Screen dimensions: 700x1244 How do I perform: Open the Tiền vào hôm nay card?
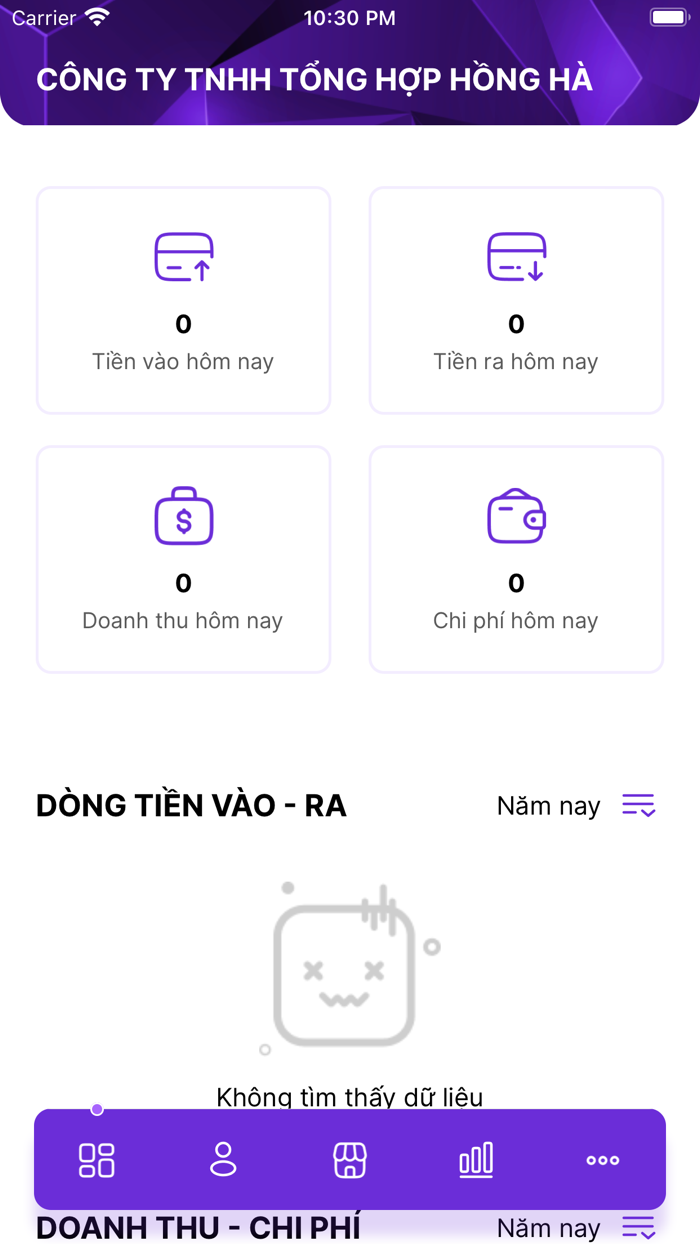coord(183,300)
